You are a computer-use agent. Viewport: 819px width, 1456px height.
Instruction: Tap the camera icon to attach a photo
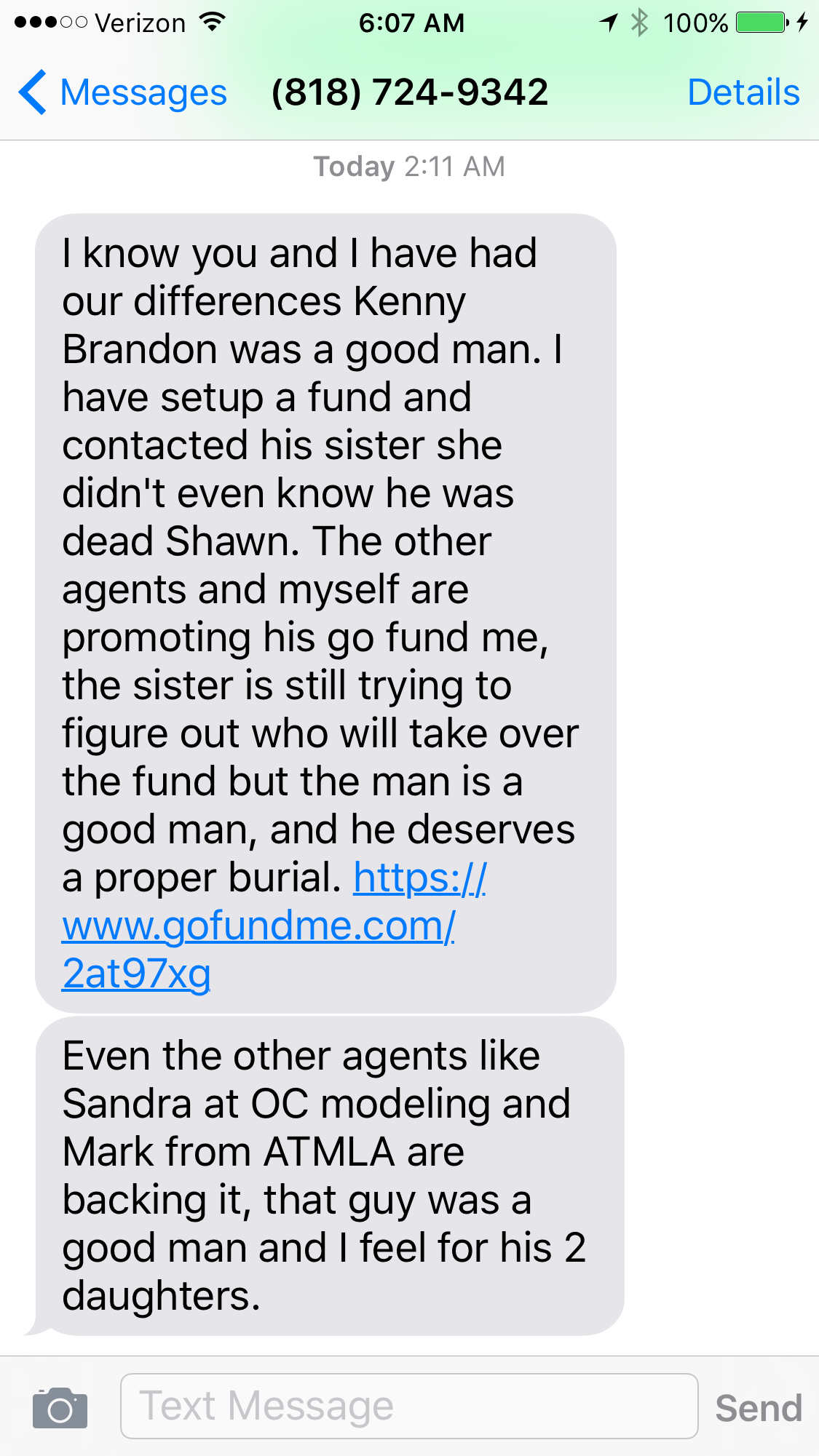click(x=60, y=1407)
